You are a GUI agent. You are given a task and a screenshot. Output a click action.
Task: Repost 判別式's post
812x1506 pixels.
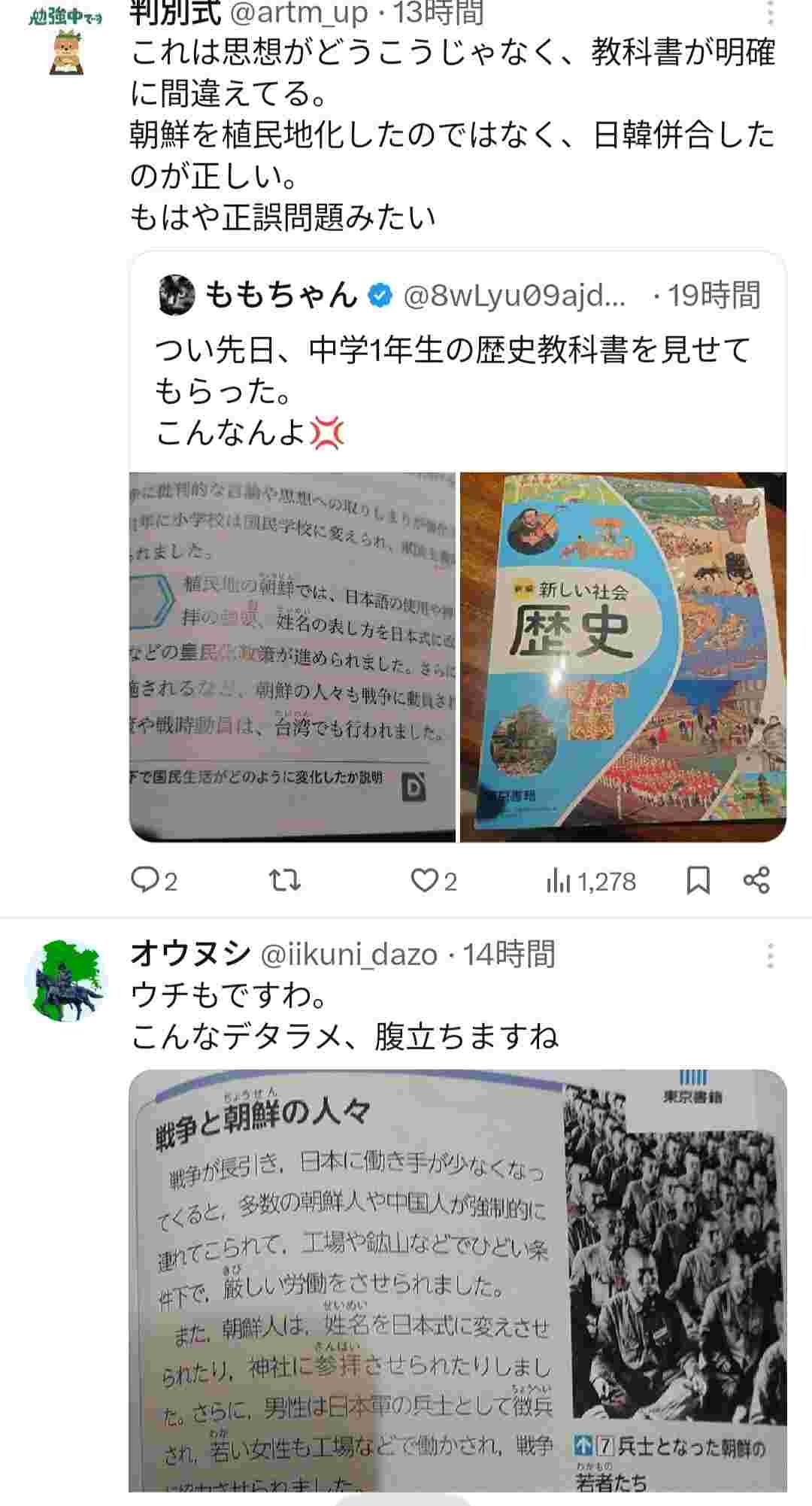(x=286, y=880)
